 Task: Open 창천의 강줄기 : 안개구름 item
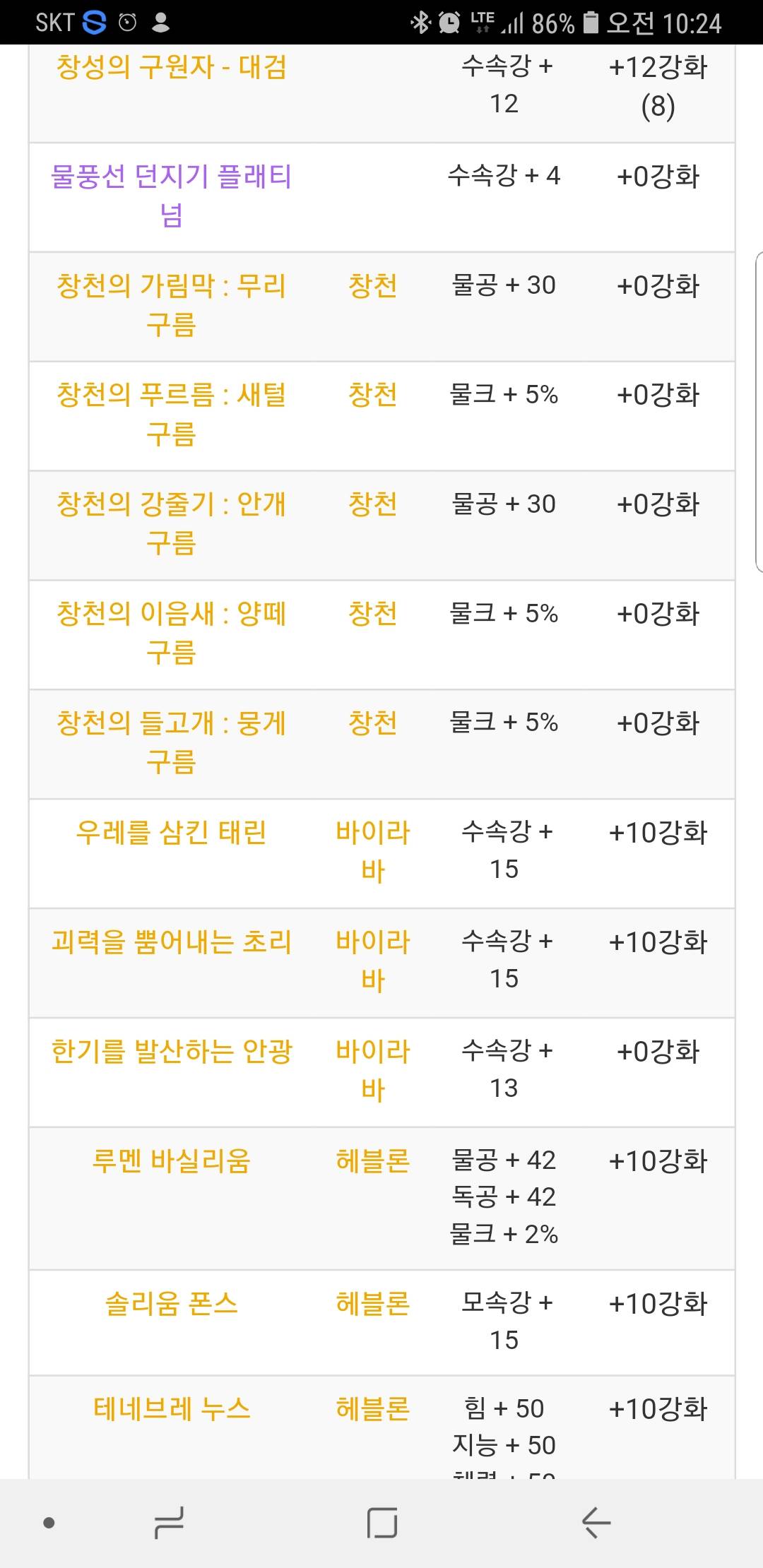coord(172,523)
